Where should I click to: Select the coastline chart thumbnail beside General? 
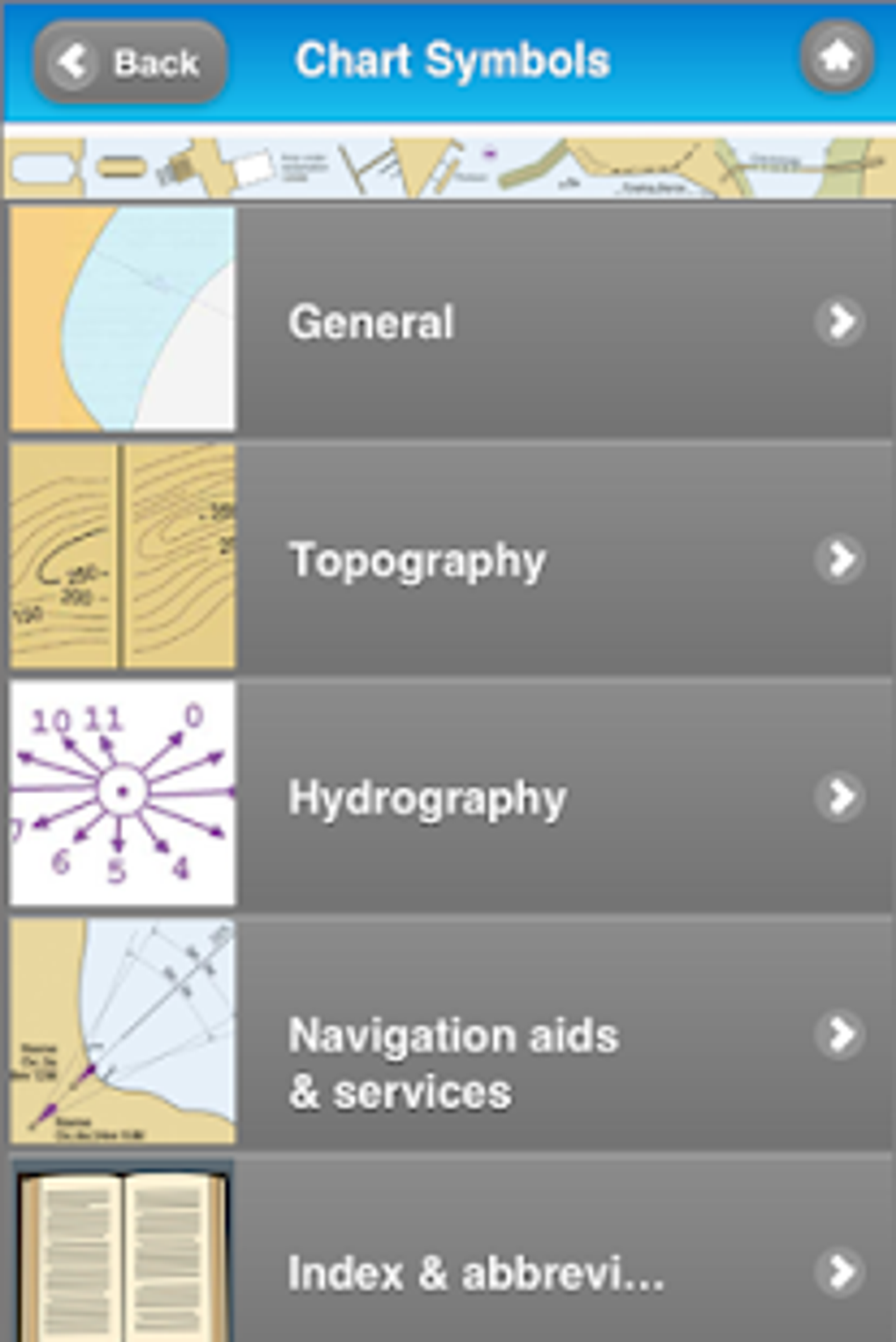click(x=121, y=318)
